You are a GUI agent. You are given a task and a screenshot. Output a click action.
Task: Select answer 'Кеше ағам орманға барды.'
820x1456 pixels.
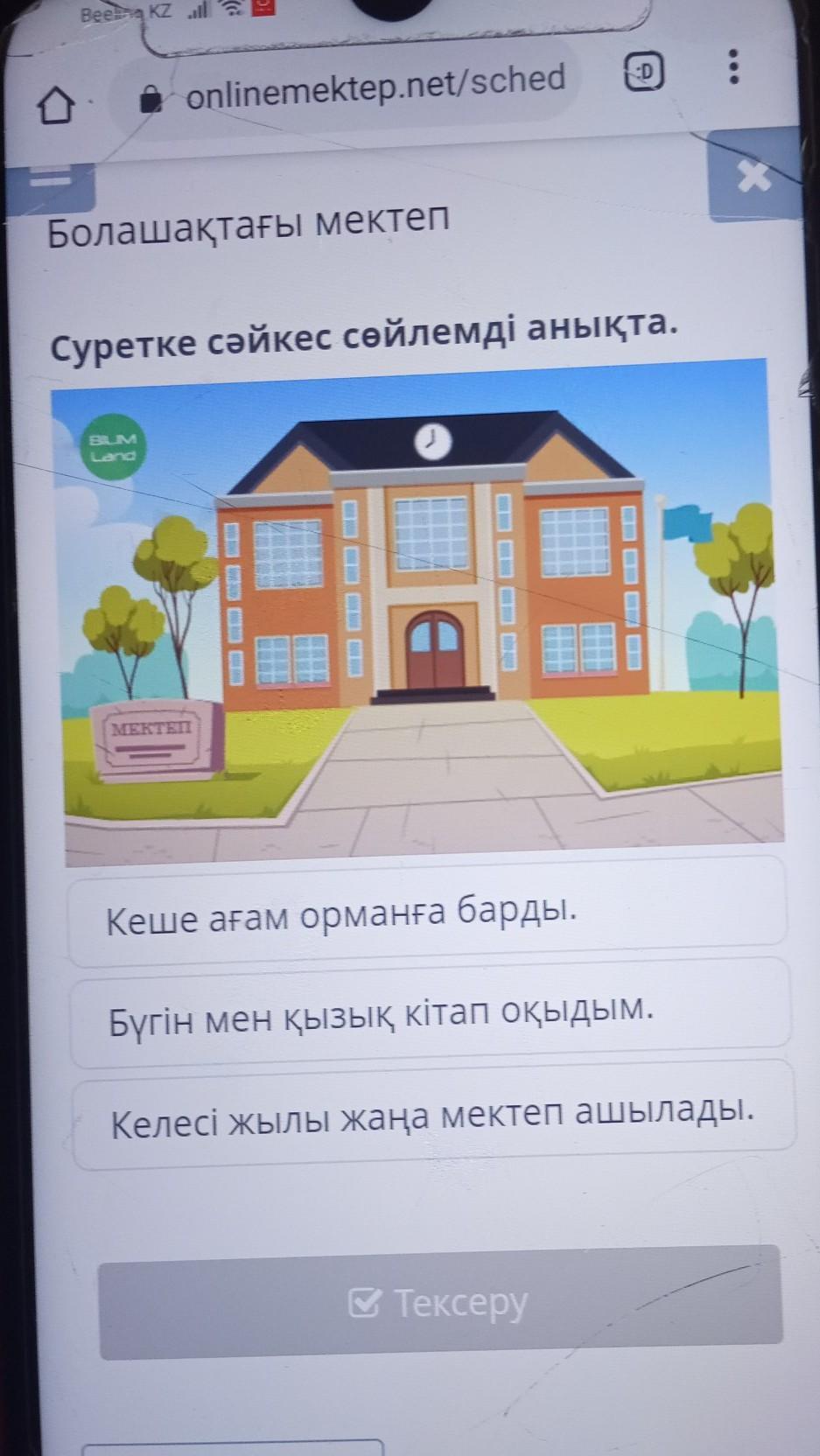tap(427, 913)
